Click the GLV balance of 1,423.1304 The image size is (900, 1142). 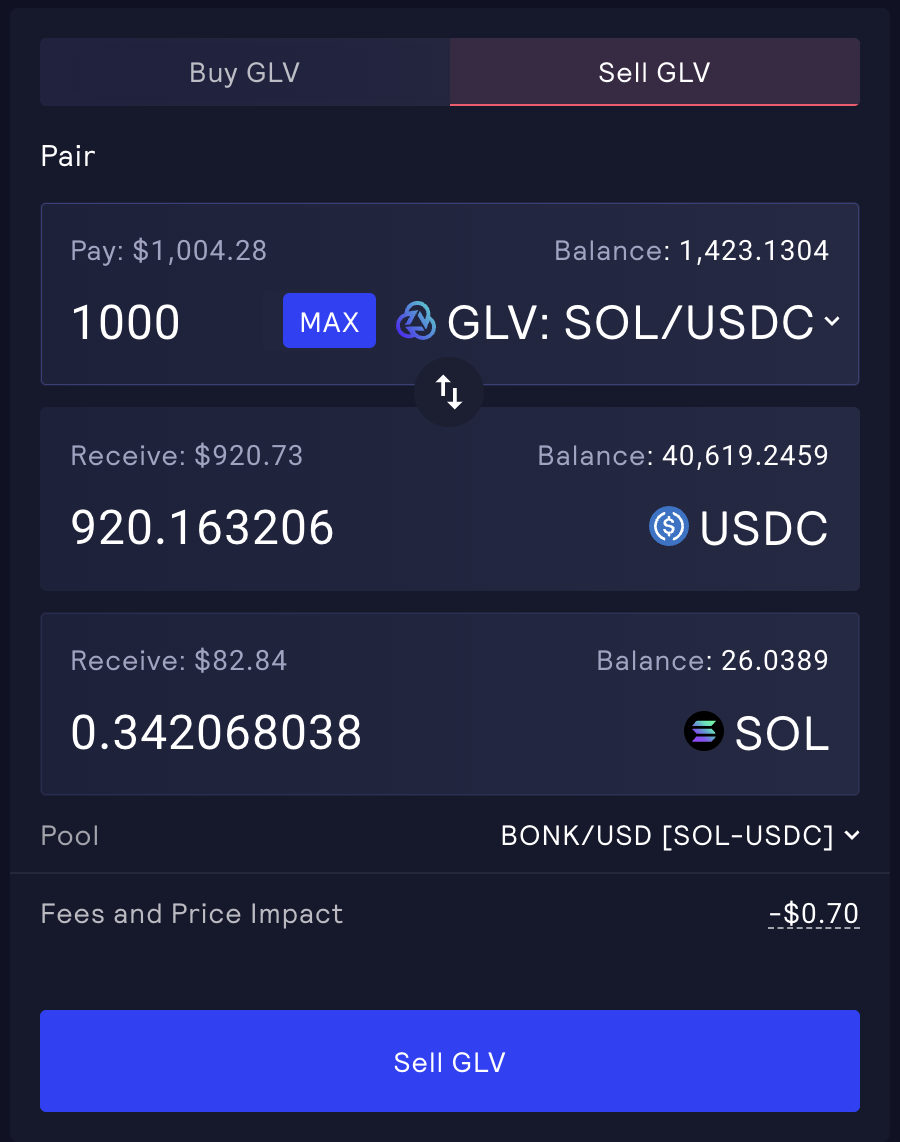click(754, 251)
